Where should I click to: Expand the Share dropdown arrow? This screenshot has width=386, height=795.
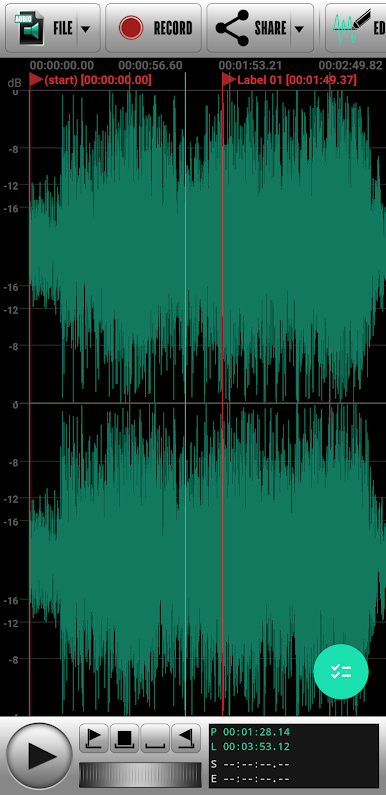tap(299, 29)
